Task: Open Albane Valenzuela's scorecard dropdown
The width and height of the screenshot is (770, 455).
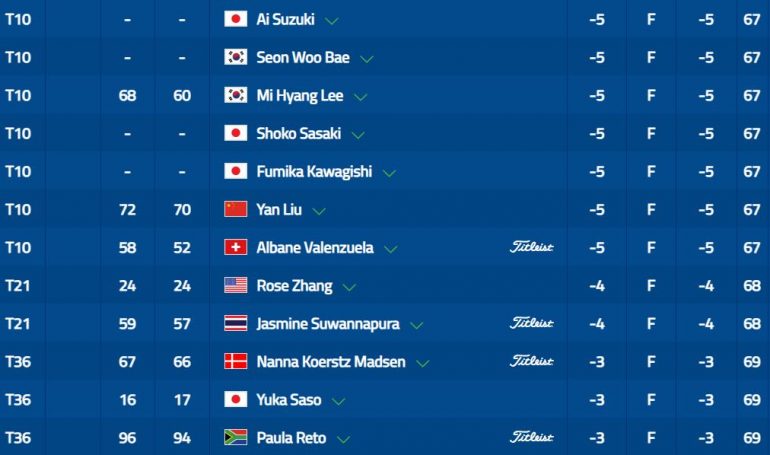Action: coord(391,249)
